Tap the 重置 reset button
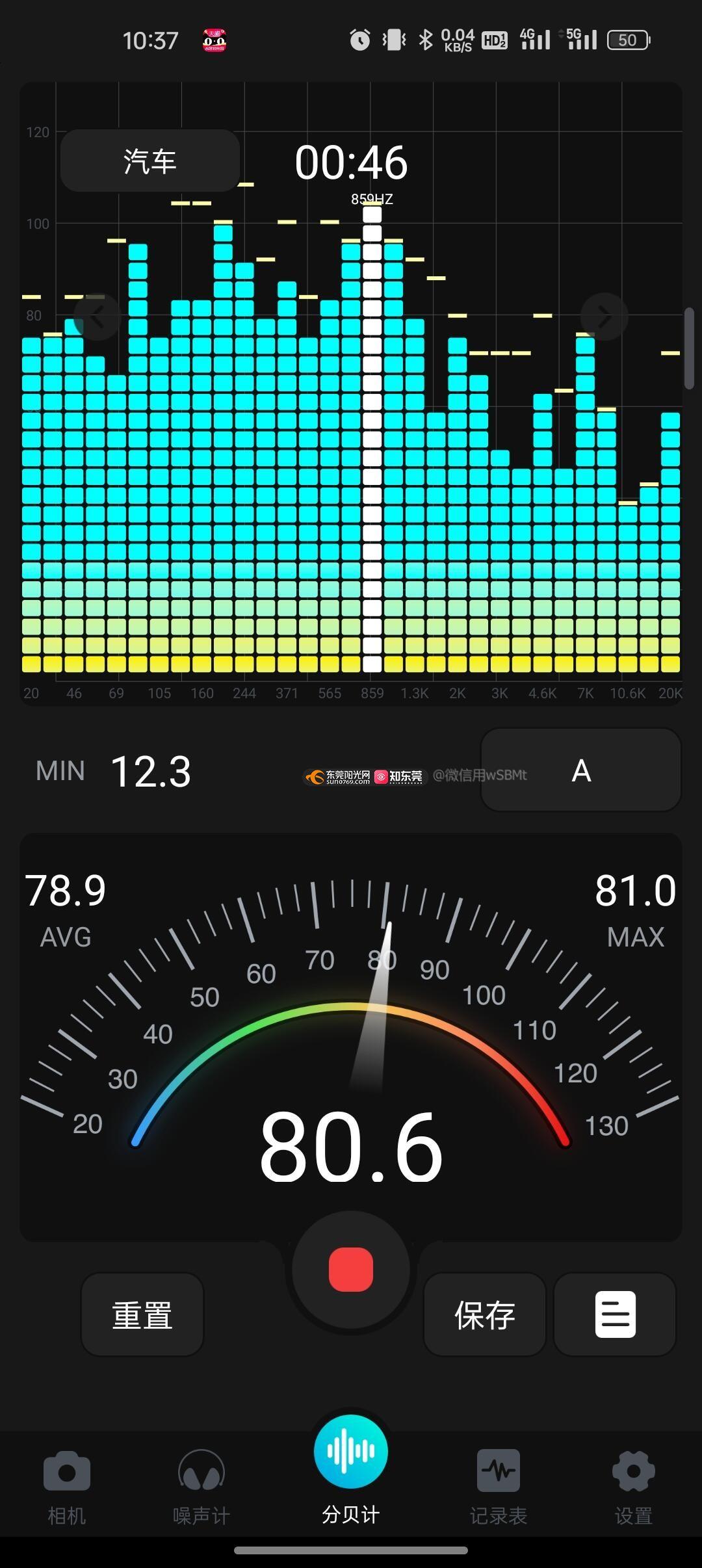The width and height of the screenshot is (702, 1568). (x=142, y=1314)
